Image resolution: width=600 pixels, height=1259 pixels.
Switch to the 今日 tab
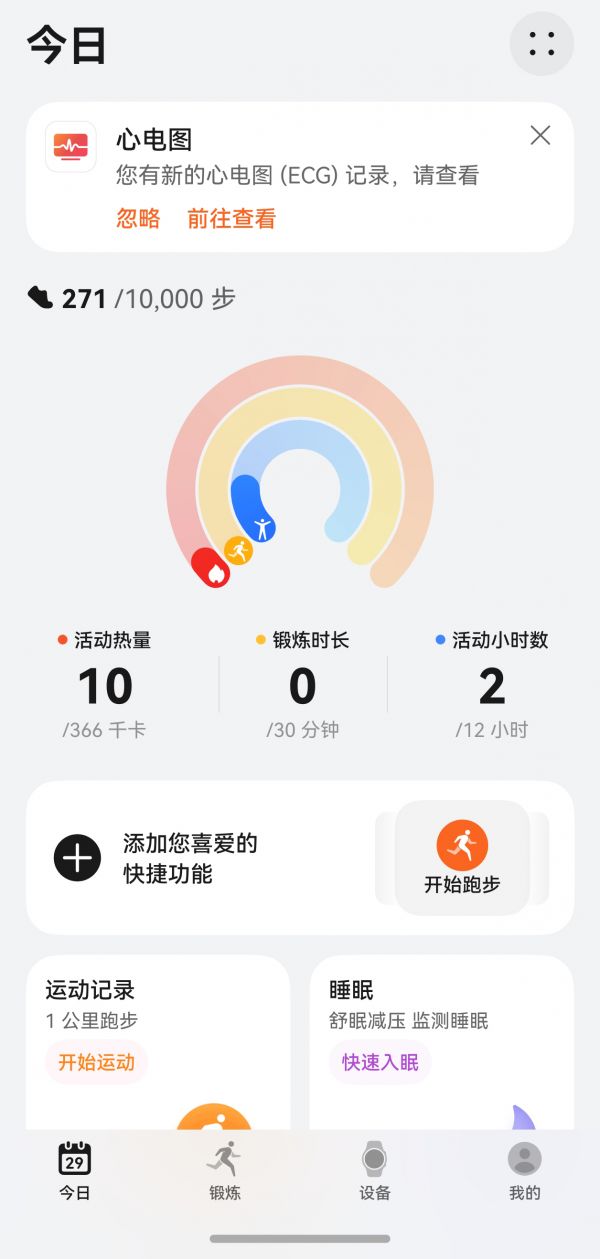75,1170
